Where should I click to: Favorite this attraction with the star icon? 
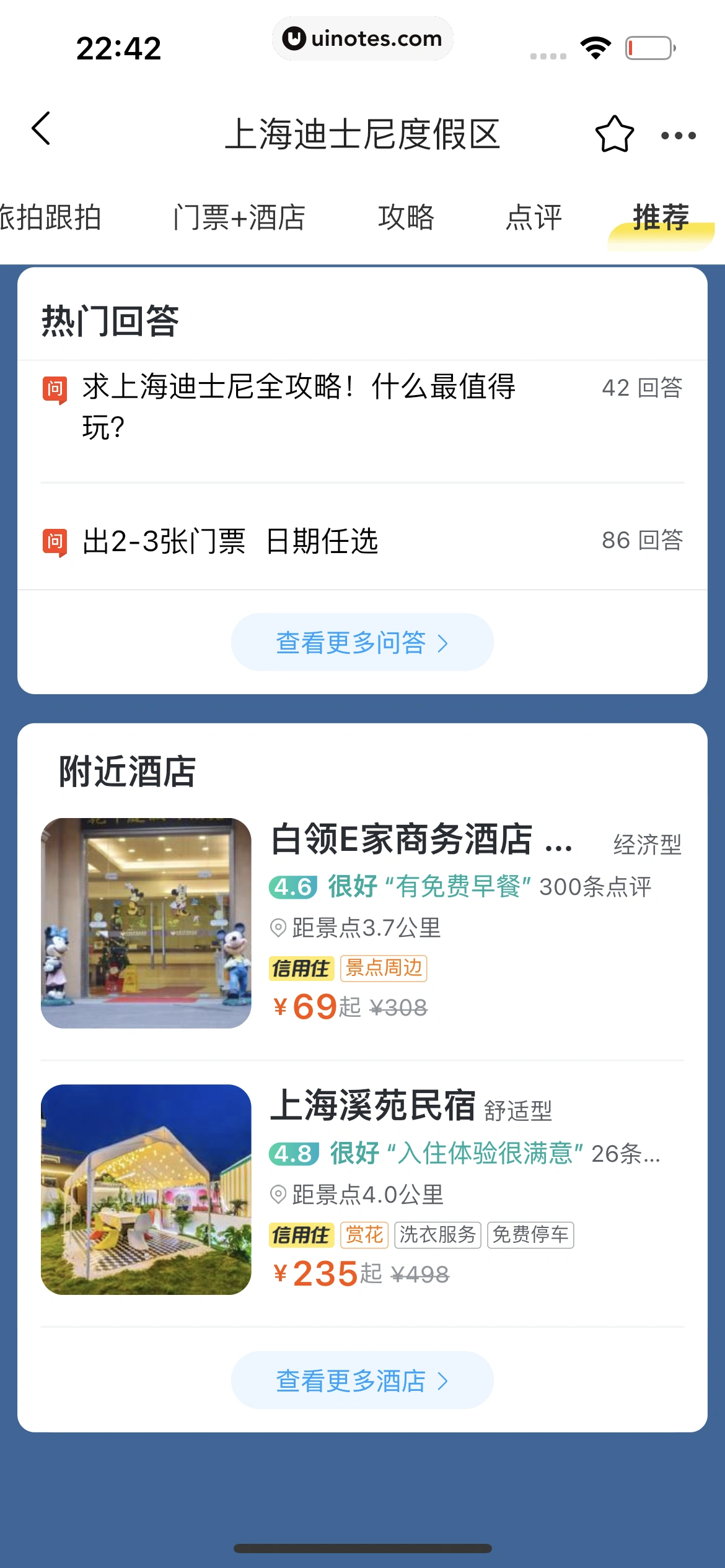[614, 134]
